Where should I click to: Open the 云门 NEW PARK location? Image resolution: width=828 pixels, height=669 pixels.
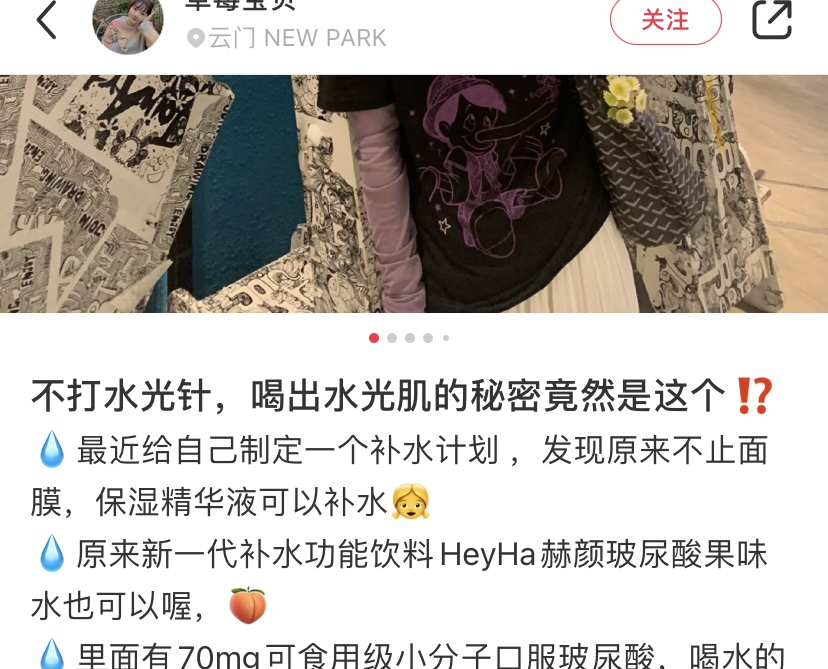pos(286,39)
